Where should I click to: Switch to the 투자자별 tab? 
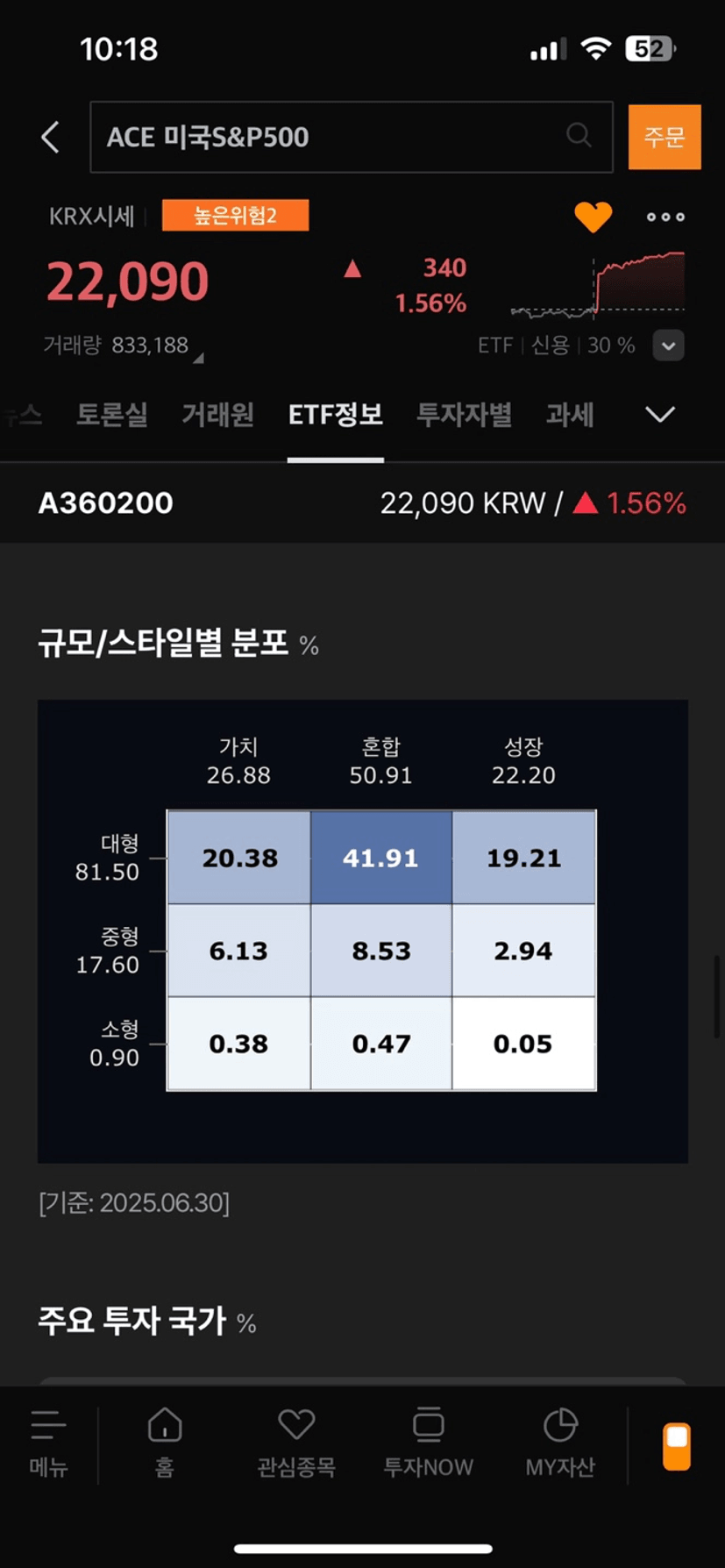click(x=464, y=414)
